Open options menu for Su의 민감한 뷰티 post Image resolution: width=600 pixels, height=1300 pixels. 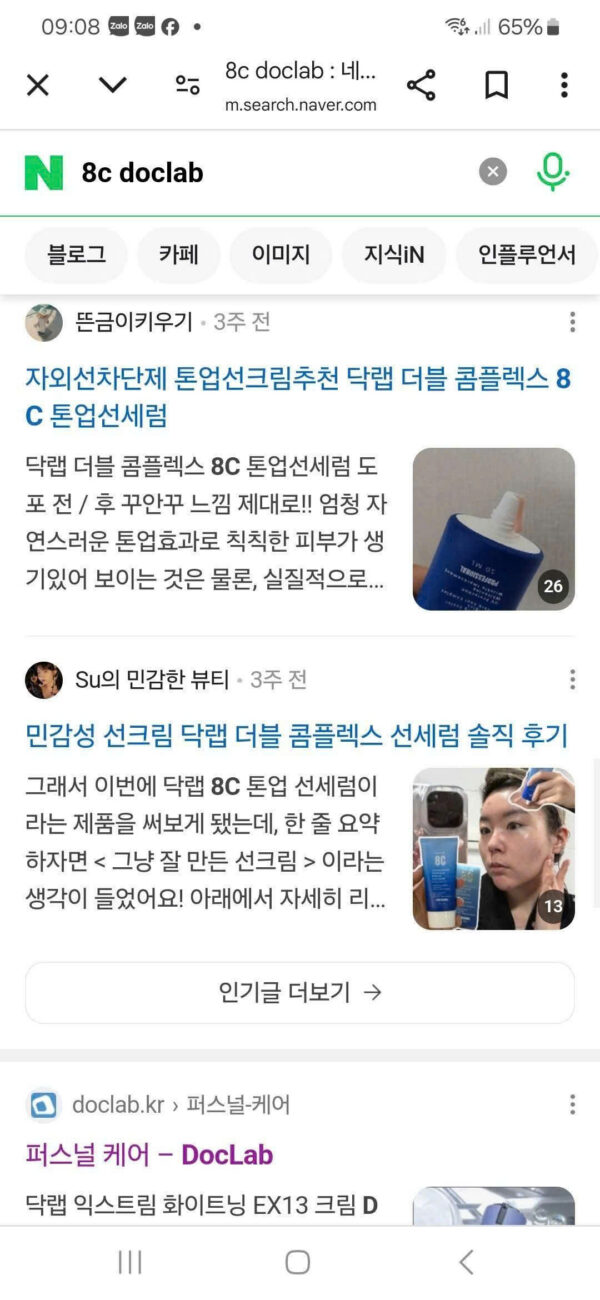coord(572,680)
